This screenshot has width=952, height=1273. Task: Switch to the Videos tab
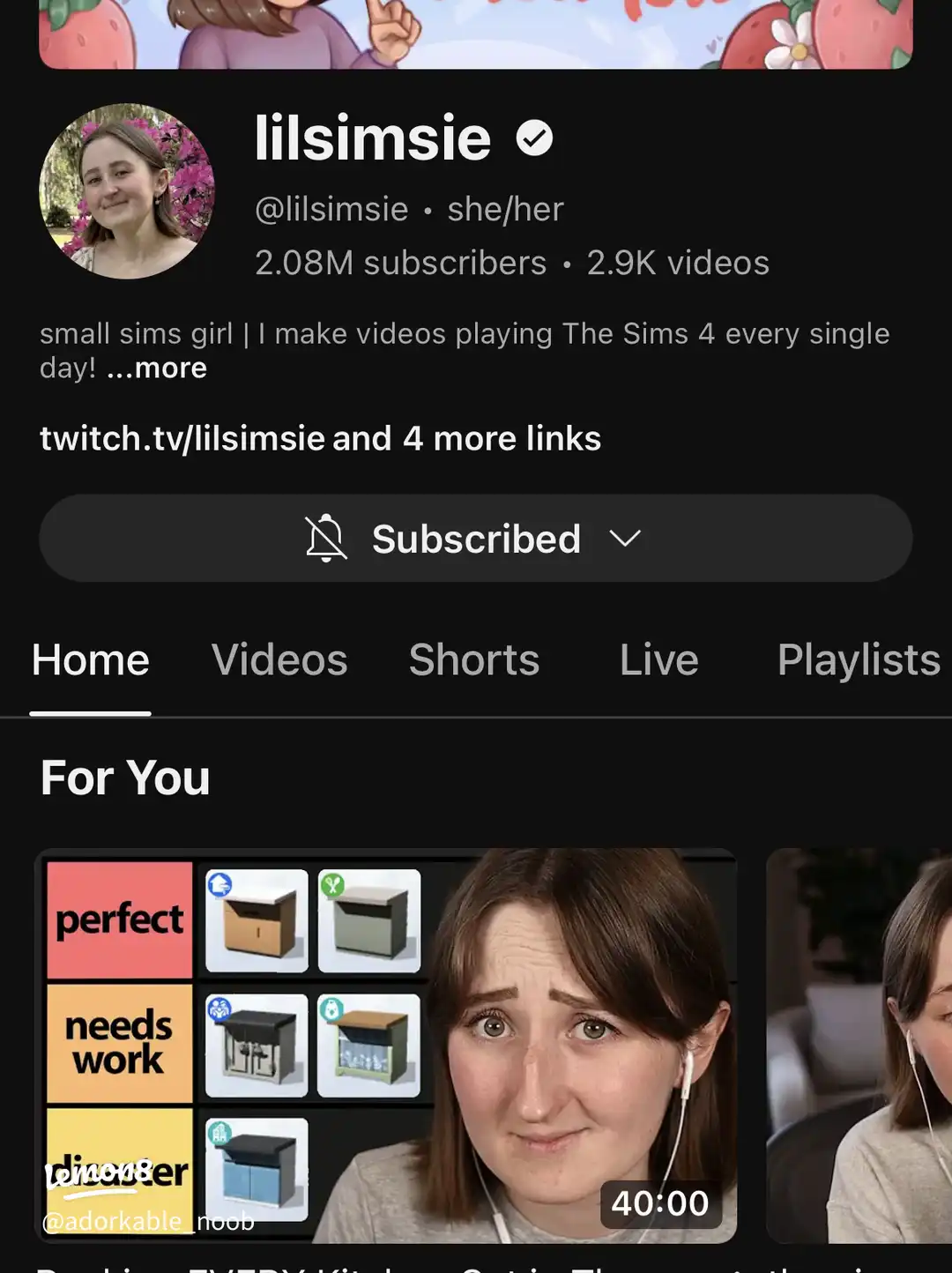[279, 660]
